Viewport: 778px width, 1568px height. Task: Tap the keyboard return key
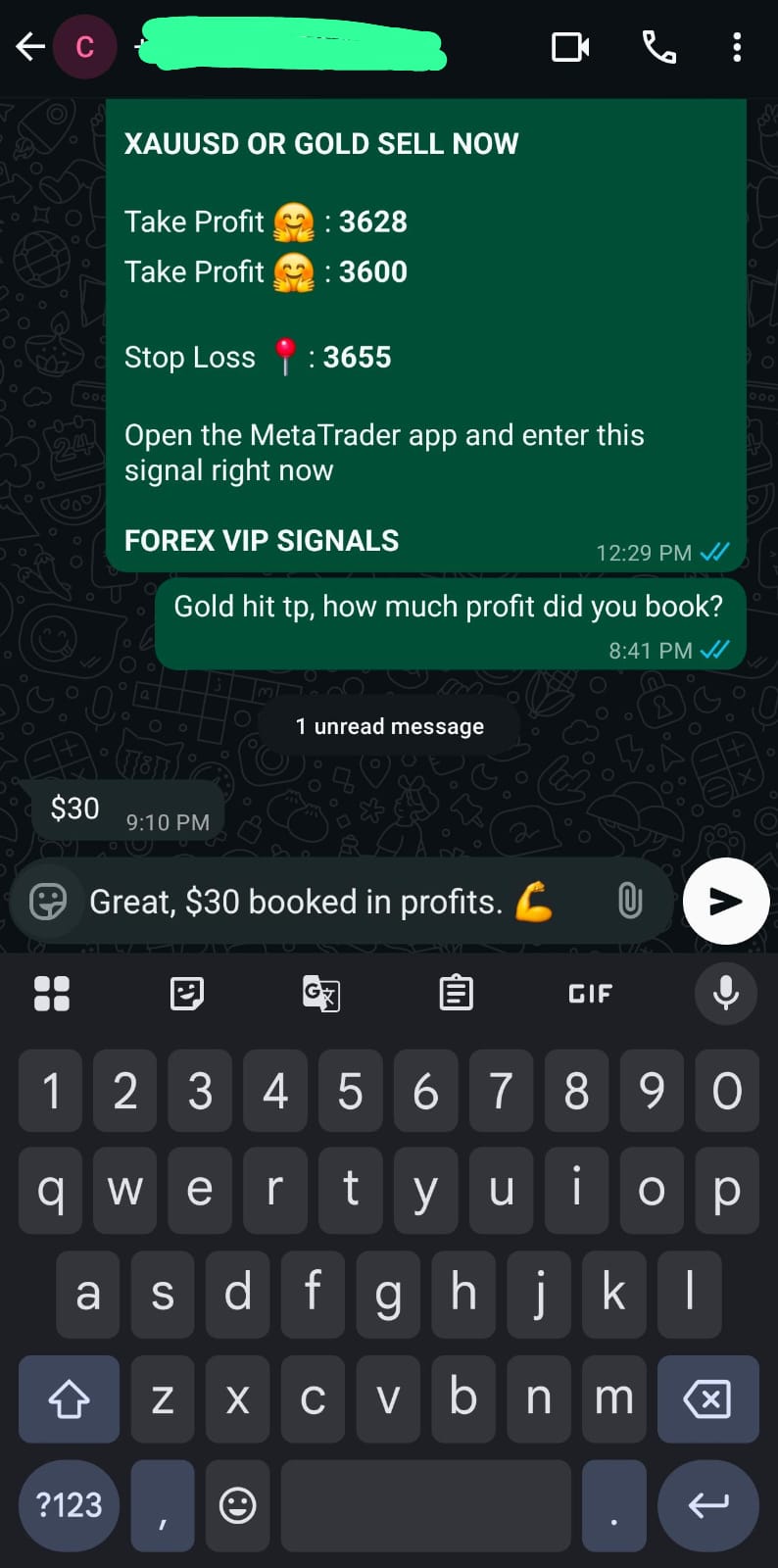tap(707, 1504)
